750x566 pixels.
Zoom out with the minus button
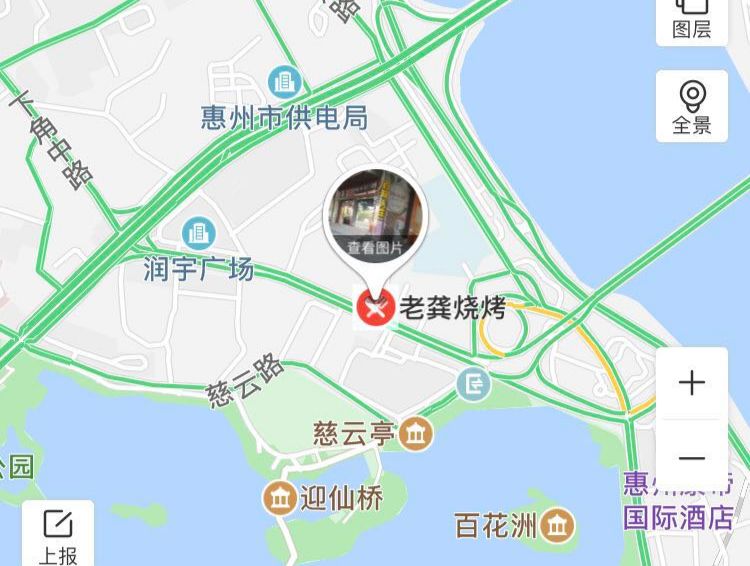(x=692, y=458)
